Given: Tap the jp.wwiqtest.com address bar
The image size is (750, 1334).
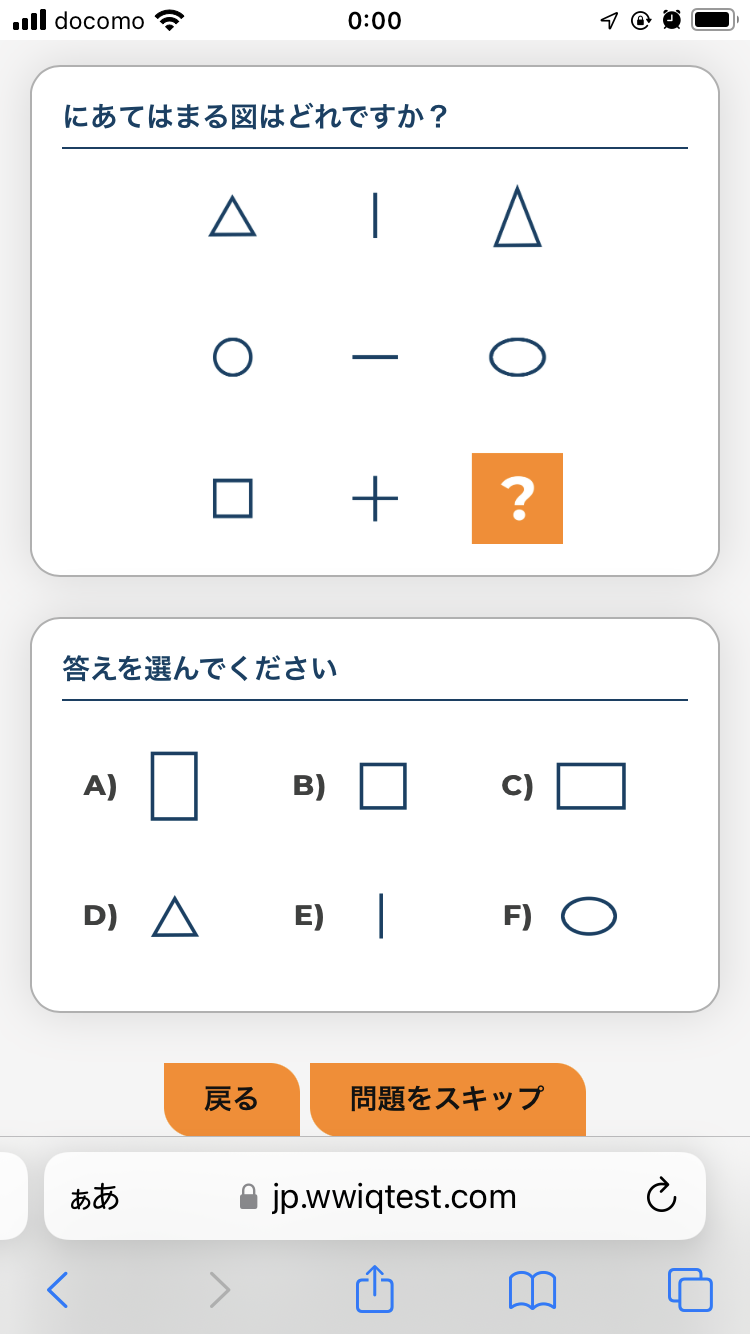Looking at the screenshot, I should [x=393, y=1196].
